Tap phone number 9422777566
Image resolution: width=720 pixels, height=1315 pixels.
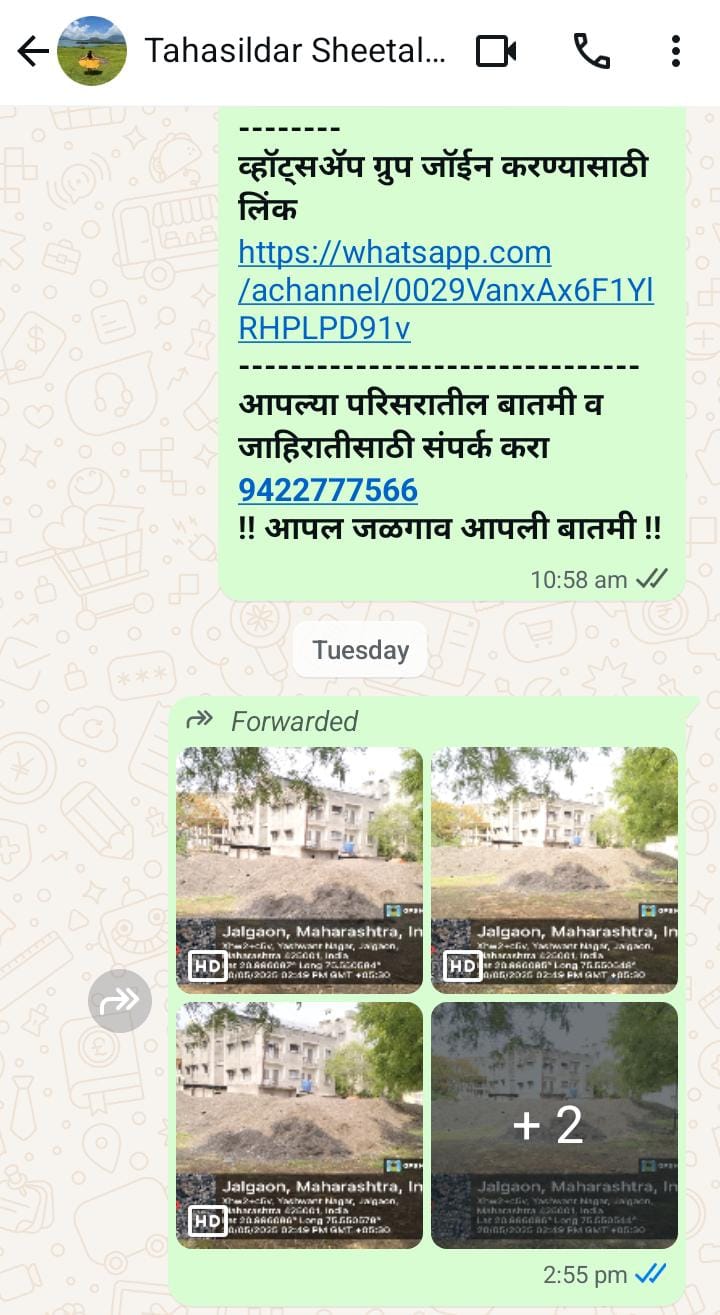pyautogui.click(x=328, y=490)
